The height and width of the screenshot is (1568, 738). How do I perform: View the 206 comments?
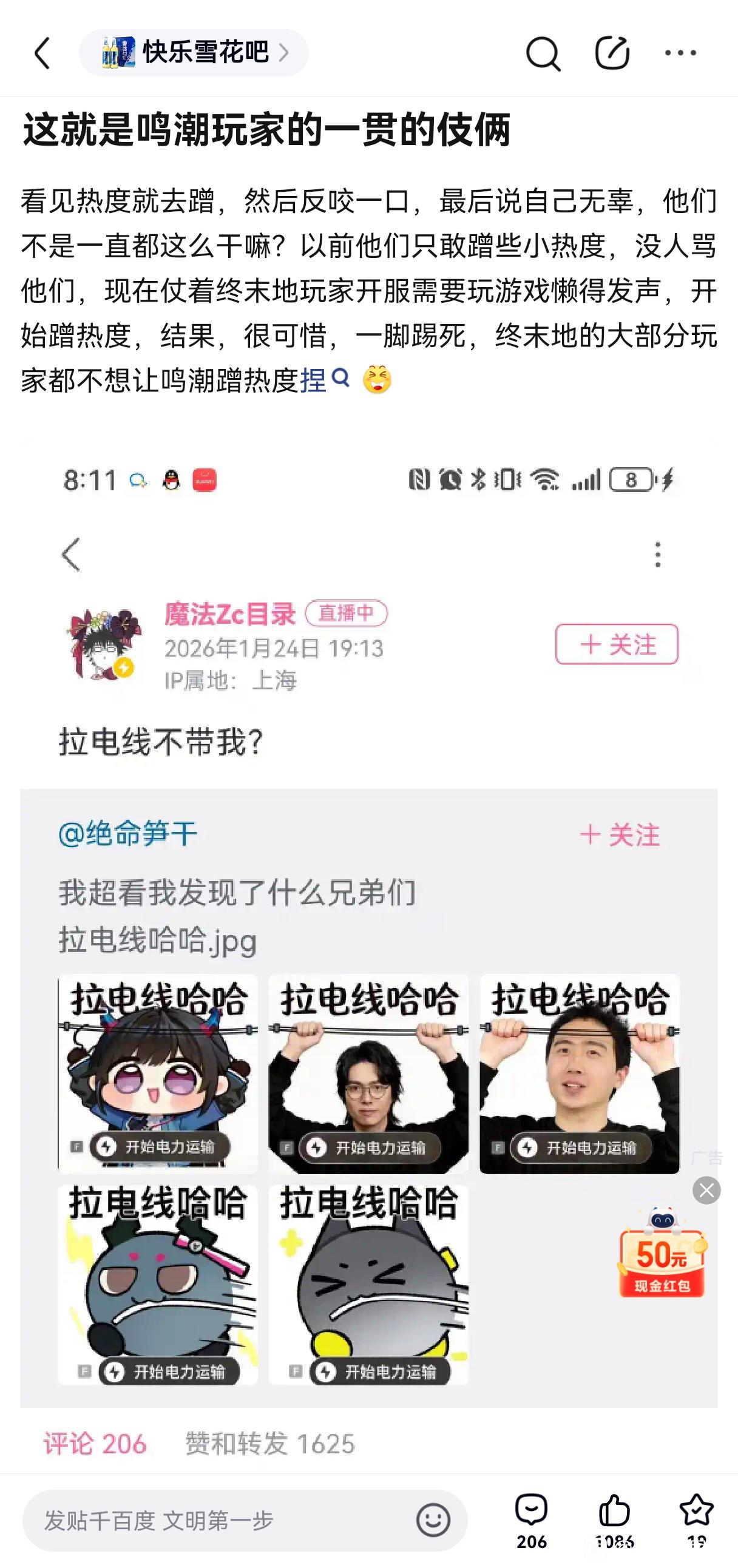click(532, 1520)
